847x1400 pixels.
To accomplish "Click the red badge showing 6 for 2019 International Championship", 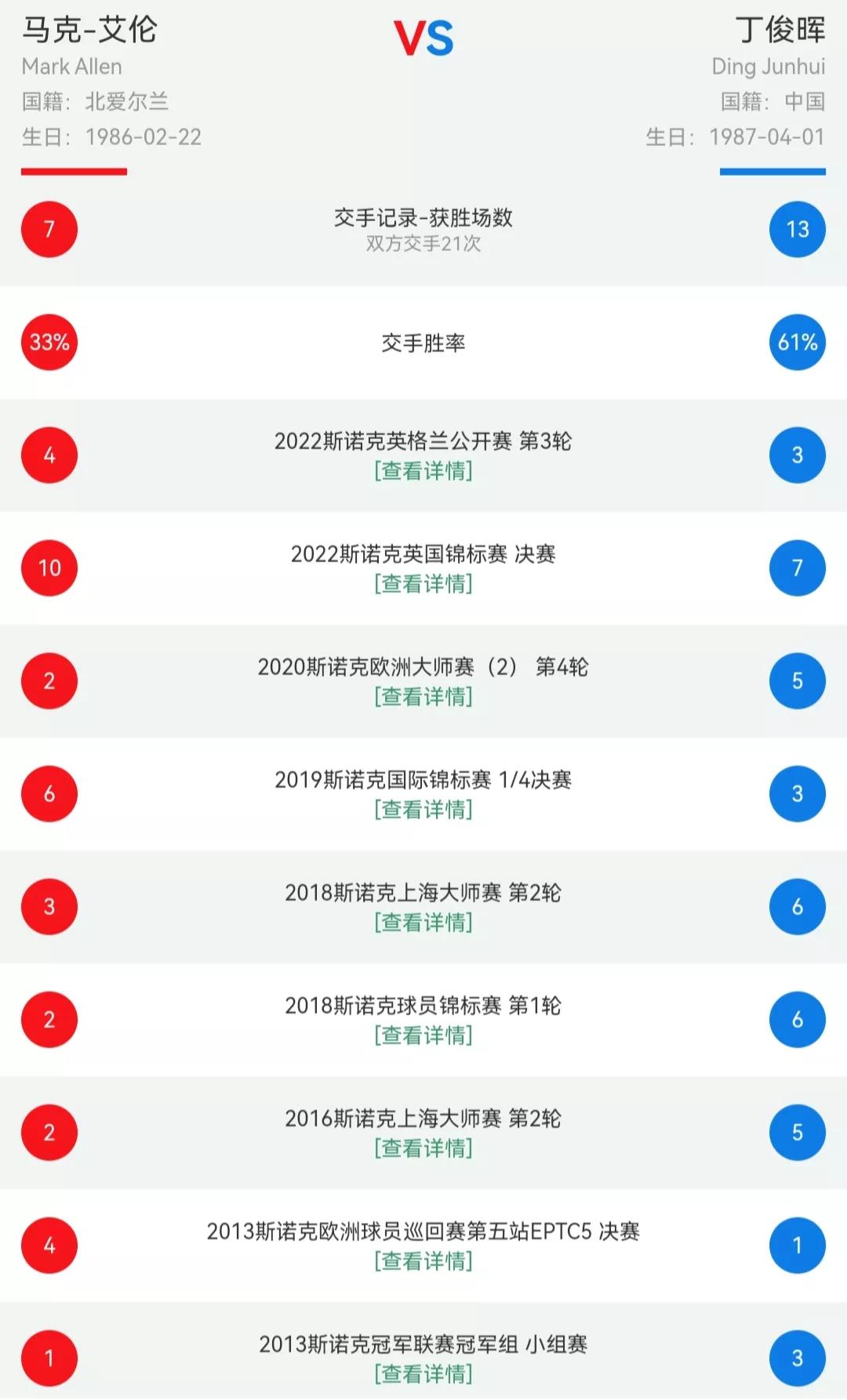I will pyautogui.click(x=49, y=793).
